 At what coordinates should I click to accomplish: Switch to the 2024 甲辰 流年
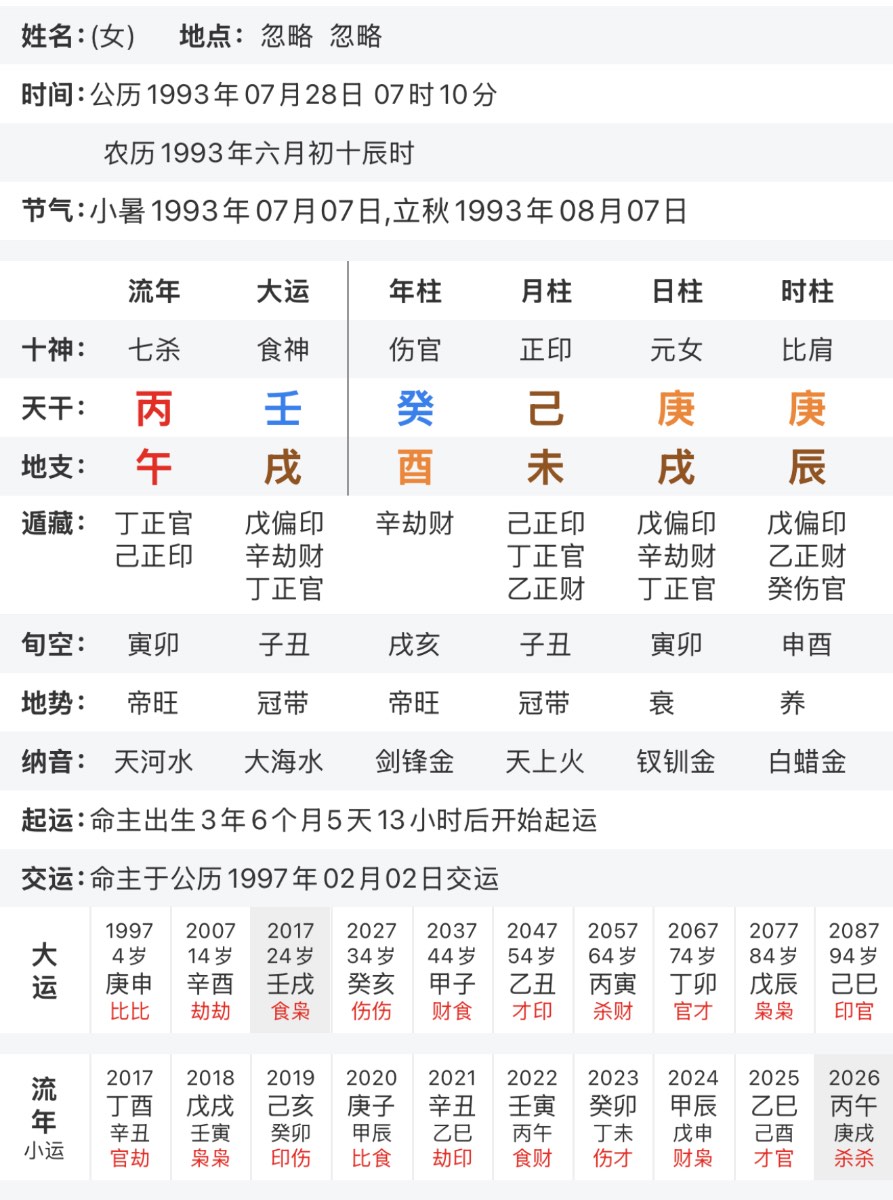click(x=693, y=1117)
